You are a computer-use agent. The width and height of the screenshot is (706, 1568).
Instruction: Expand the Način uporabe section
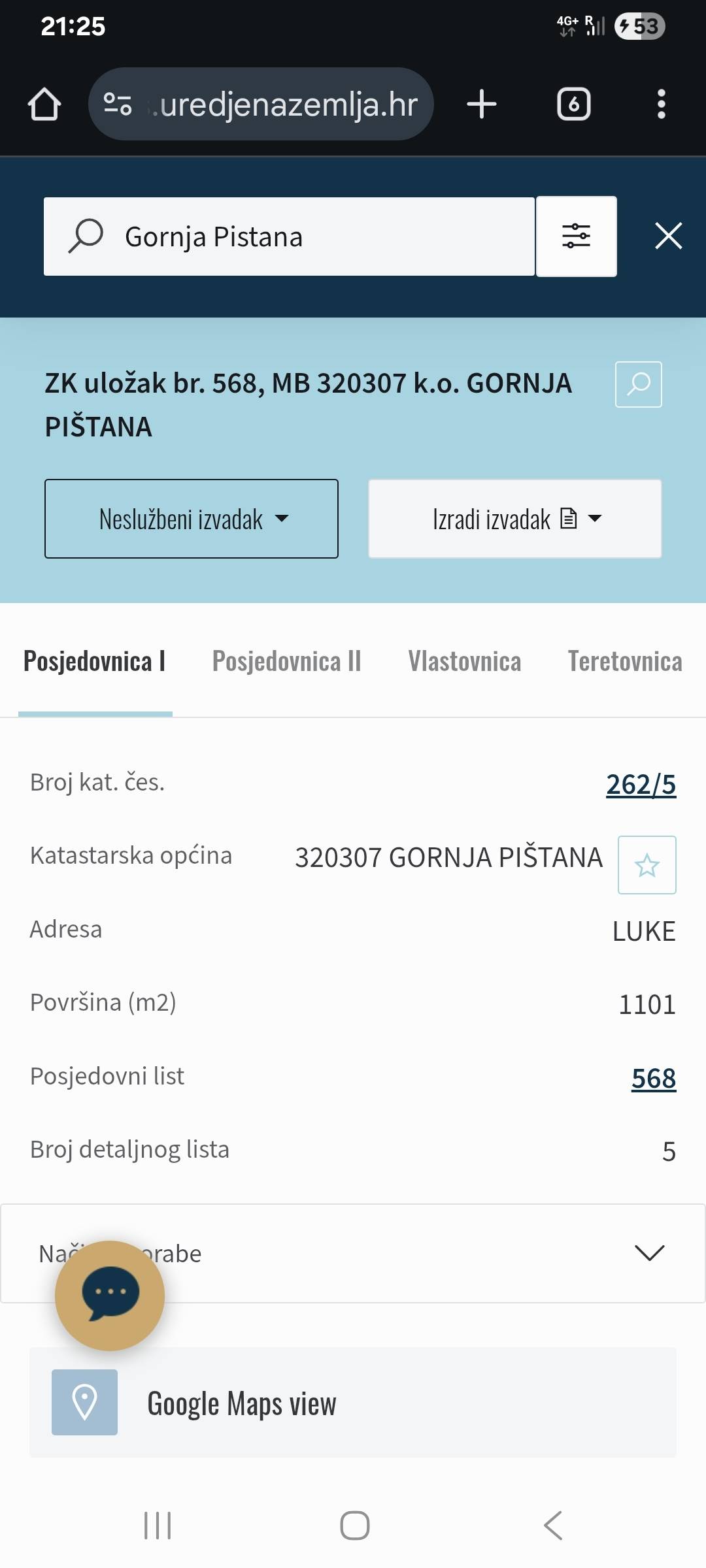pyautogui.click(x=648, y=1252)
